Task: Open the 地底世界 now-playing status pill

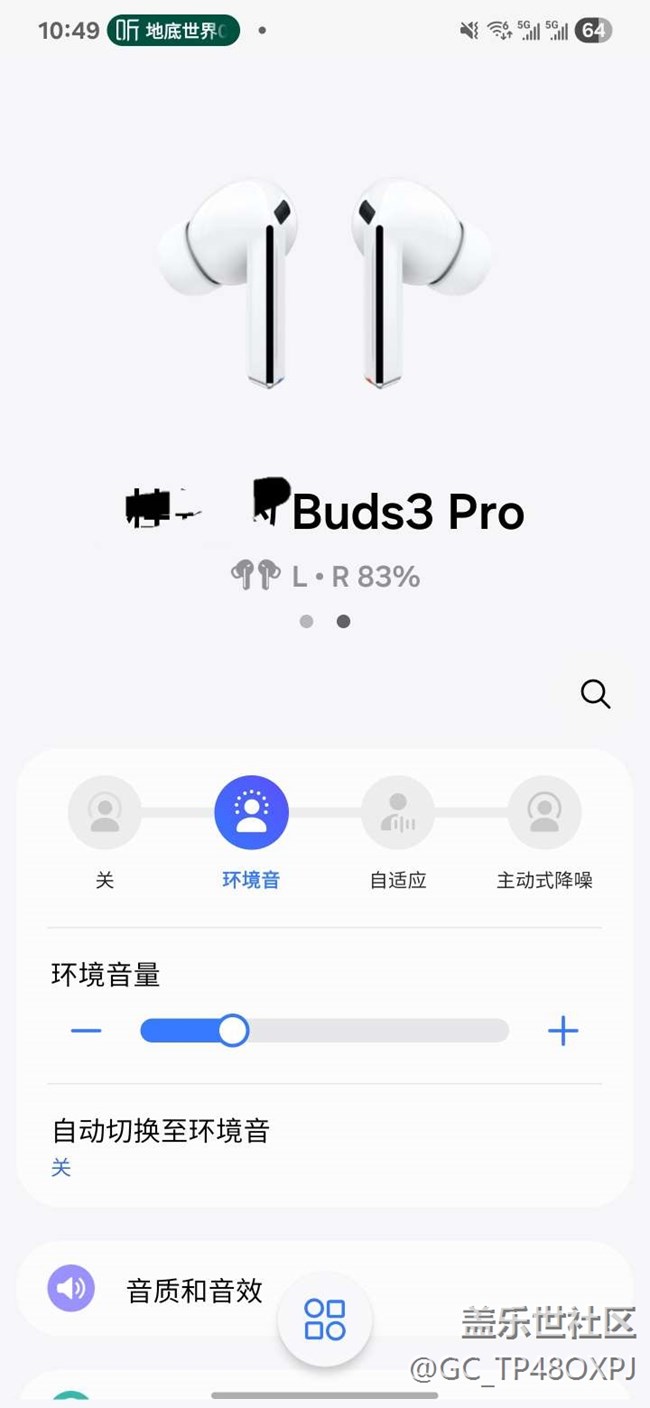Action: point(173,31)
